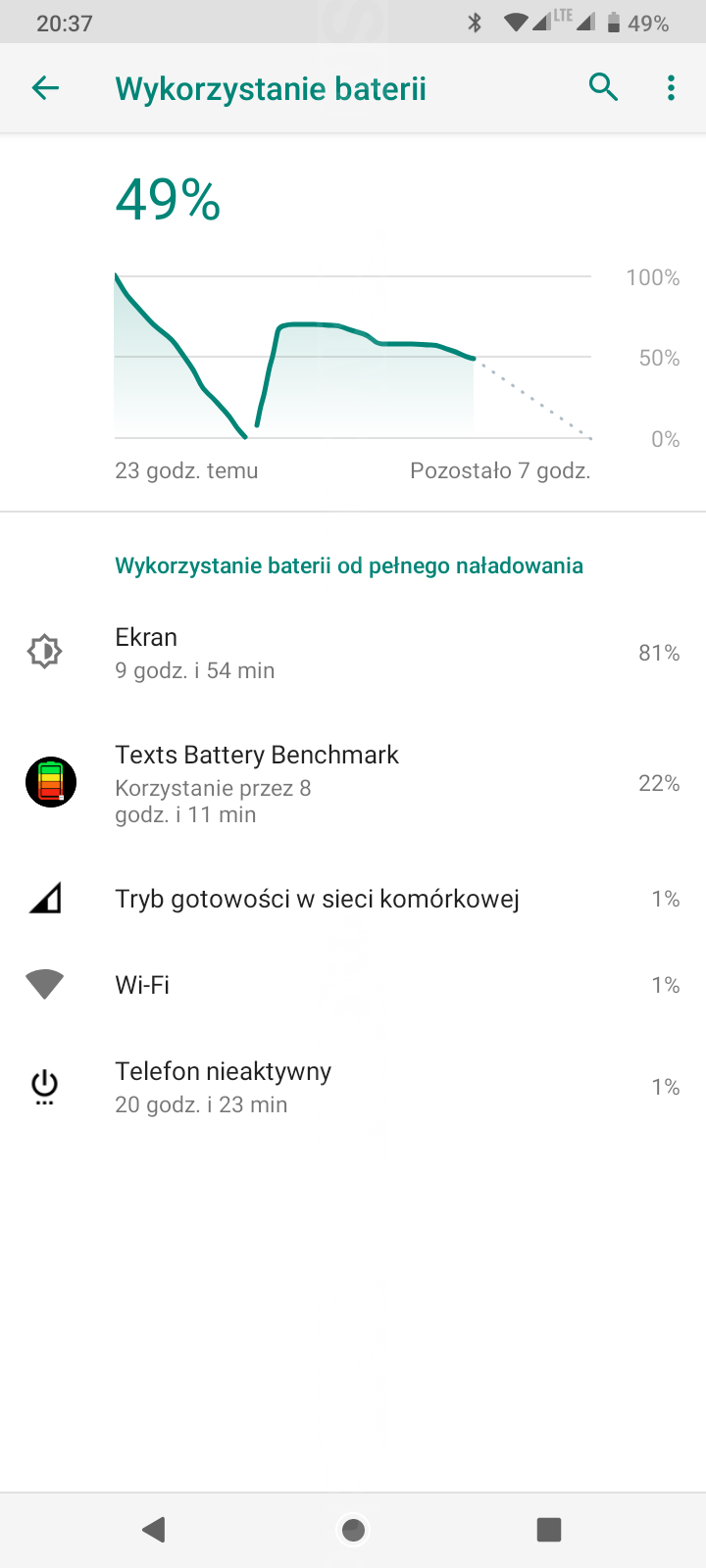Screen dimensions: 706x1568
Task: Open the overflow menu
Action: coord(671,88)
